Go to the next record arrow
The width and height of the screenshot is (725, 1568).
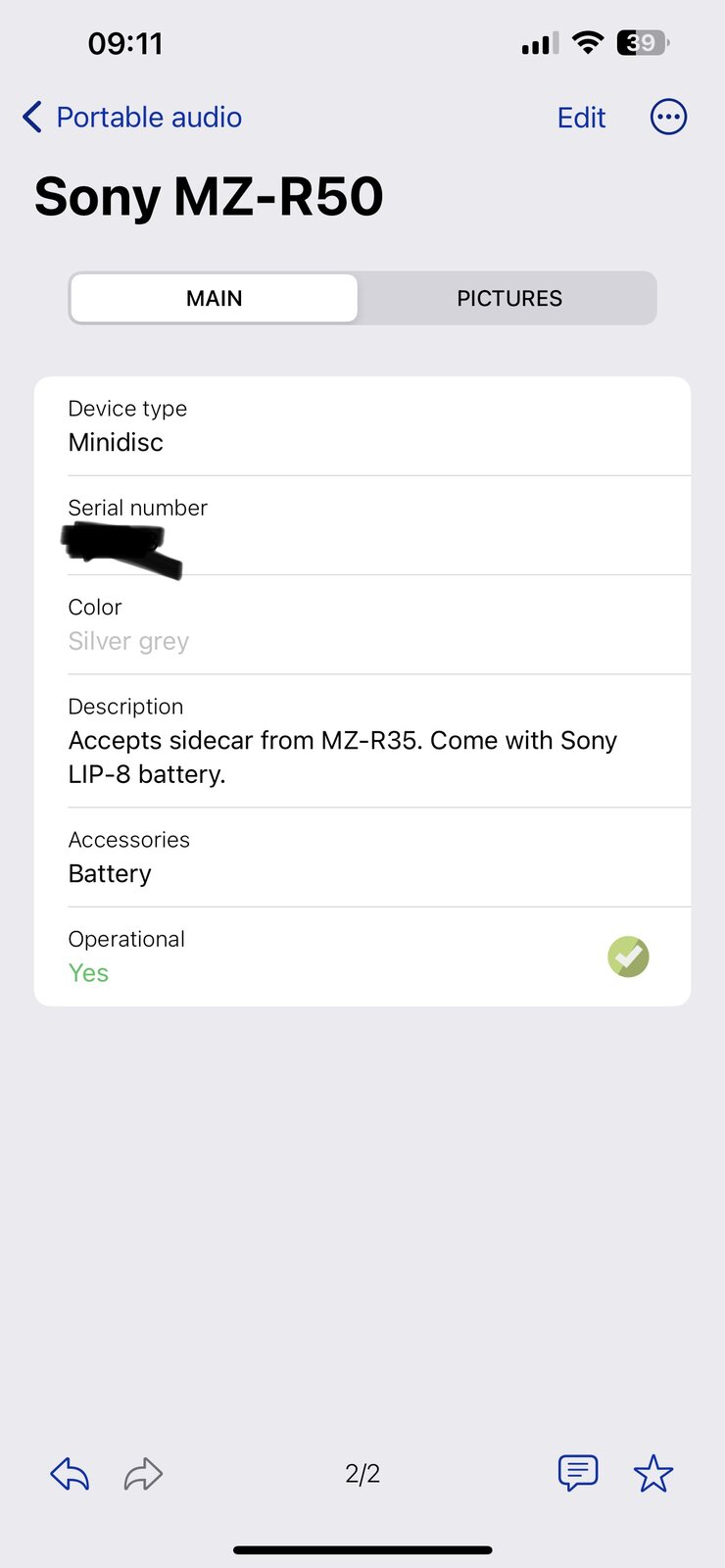pos(143,1473)
